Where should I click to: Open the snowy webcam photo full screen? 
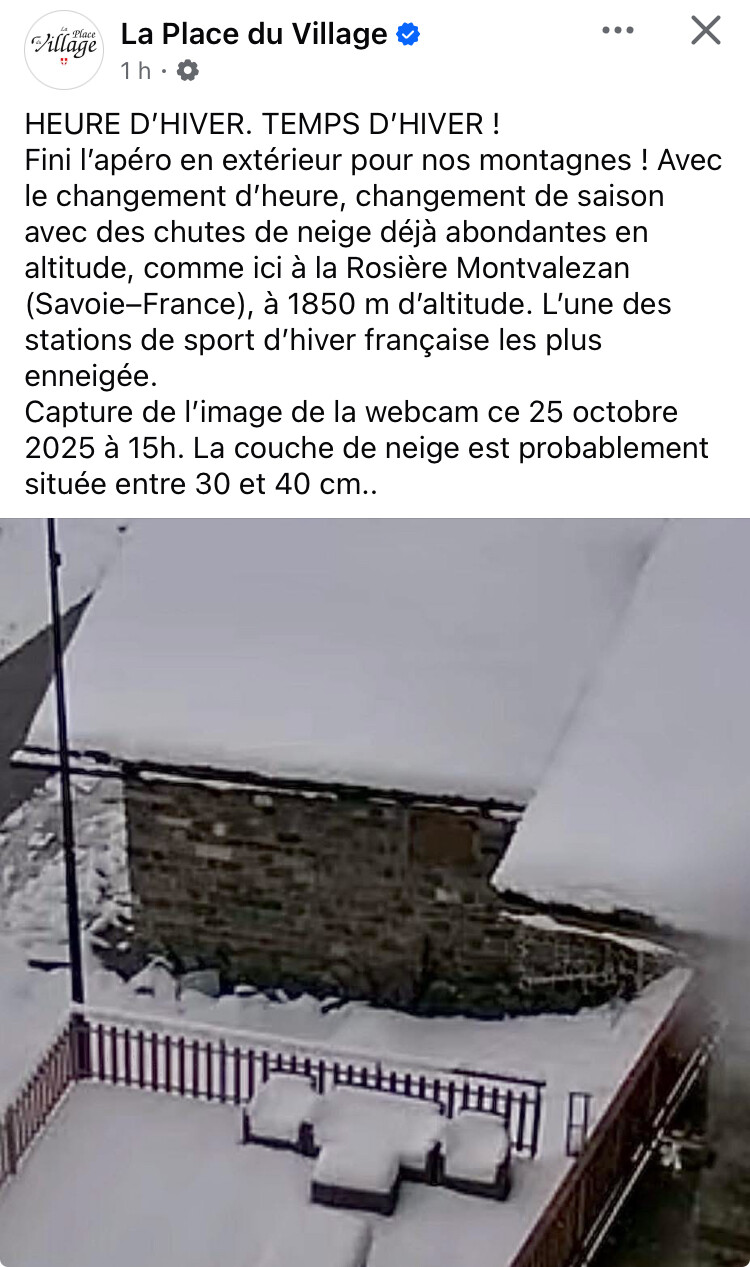pyautogui.click(x=375, y=890)
